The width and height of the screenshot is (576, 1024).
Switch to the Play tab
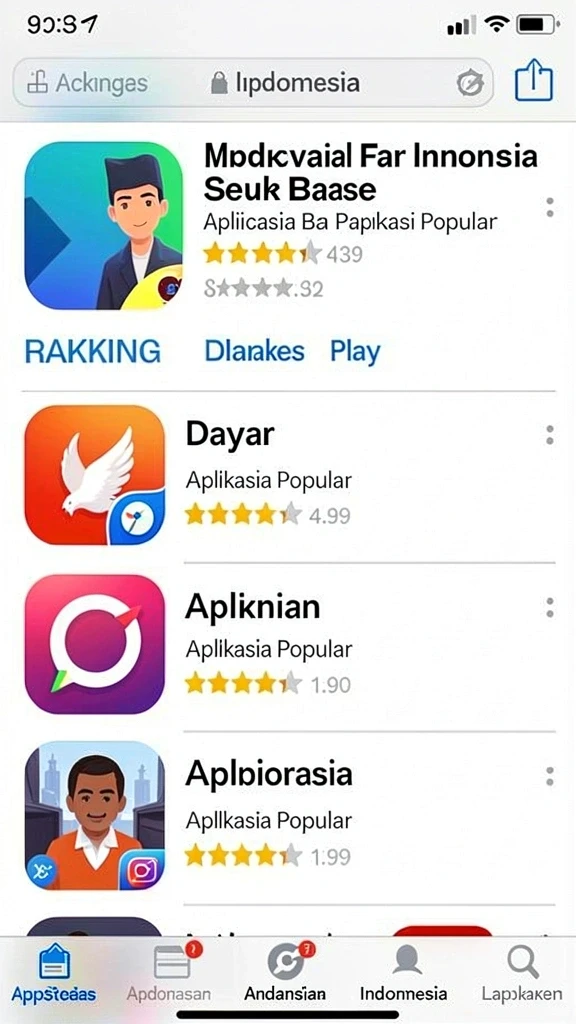click(355, 352)
